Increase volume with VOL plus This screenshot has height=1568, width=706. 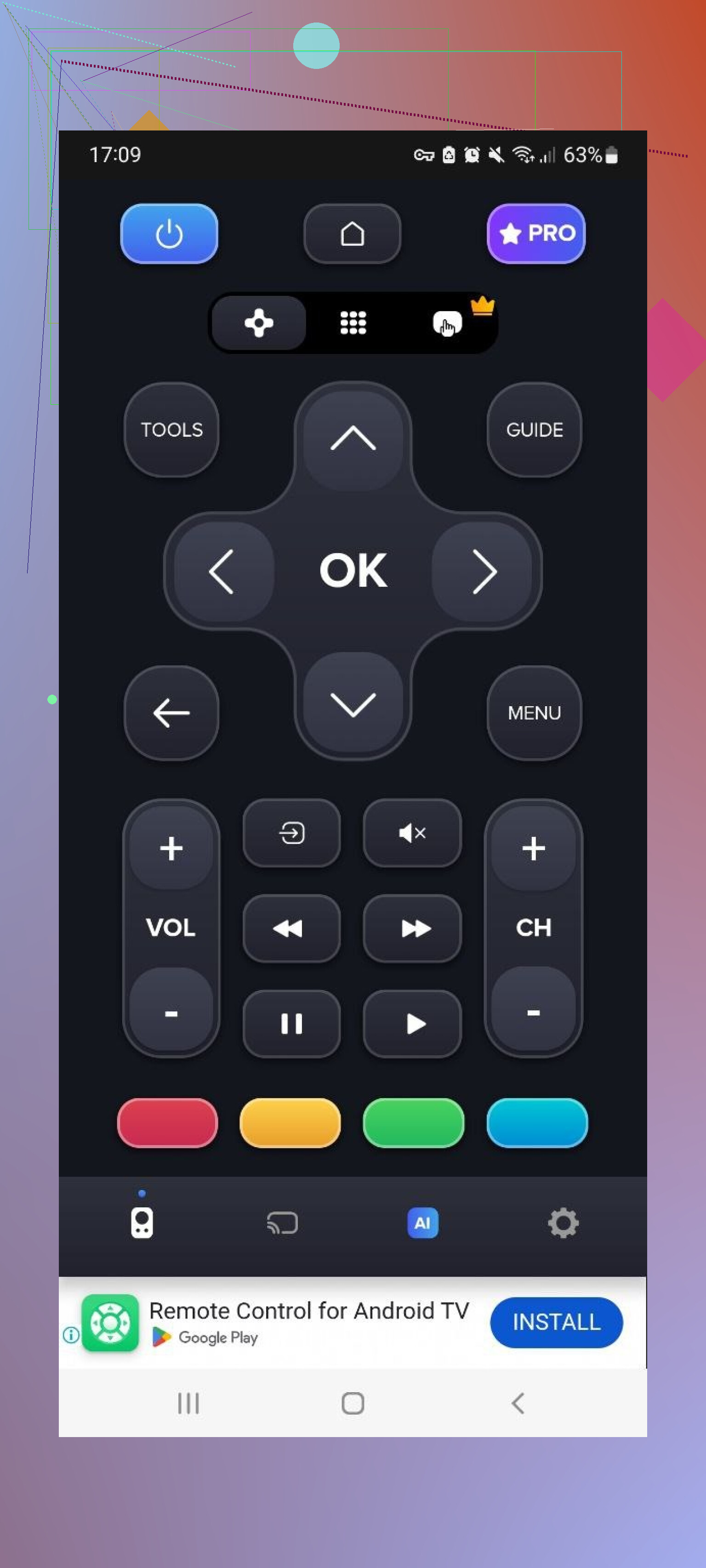pos(171,848)
